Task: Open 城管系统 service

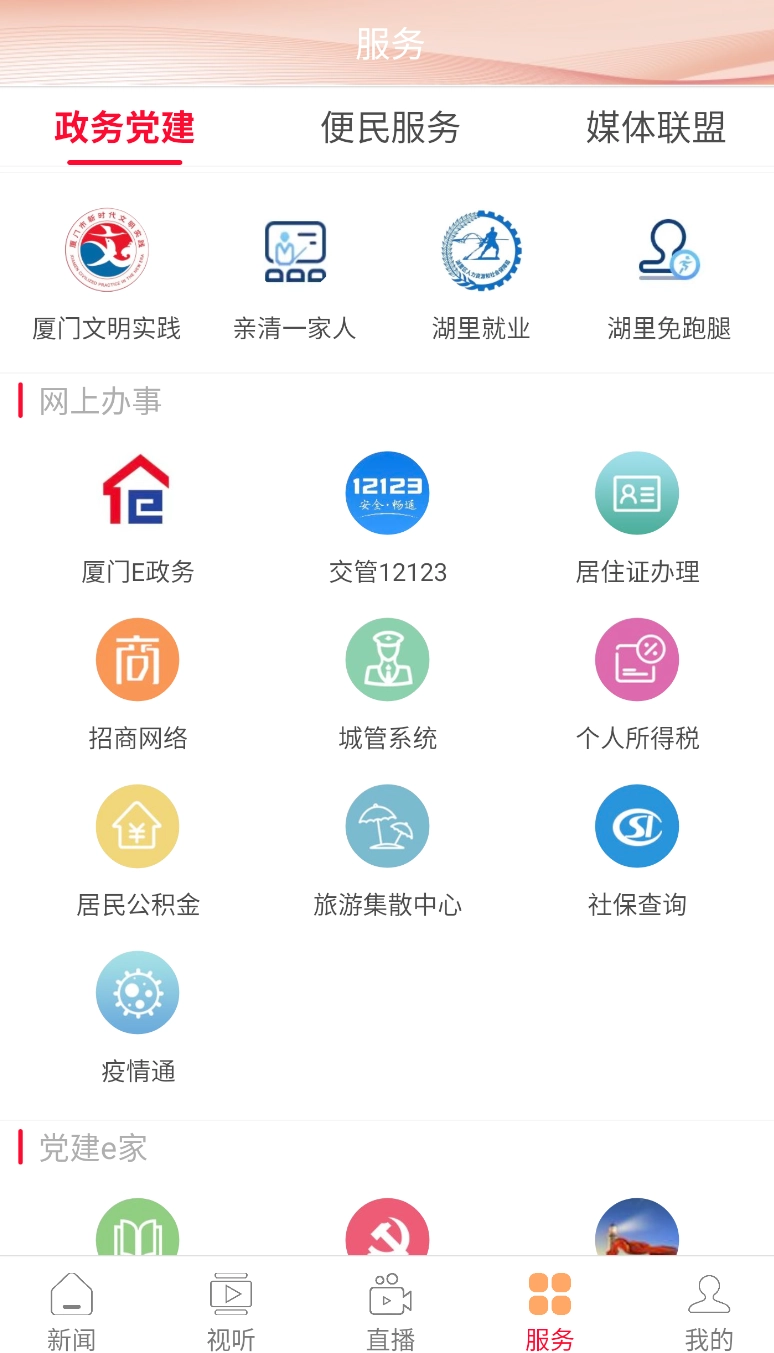Action: tap(387, 659)
